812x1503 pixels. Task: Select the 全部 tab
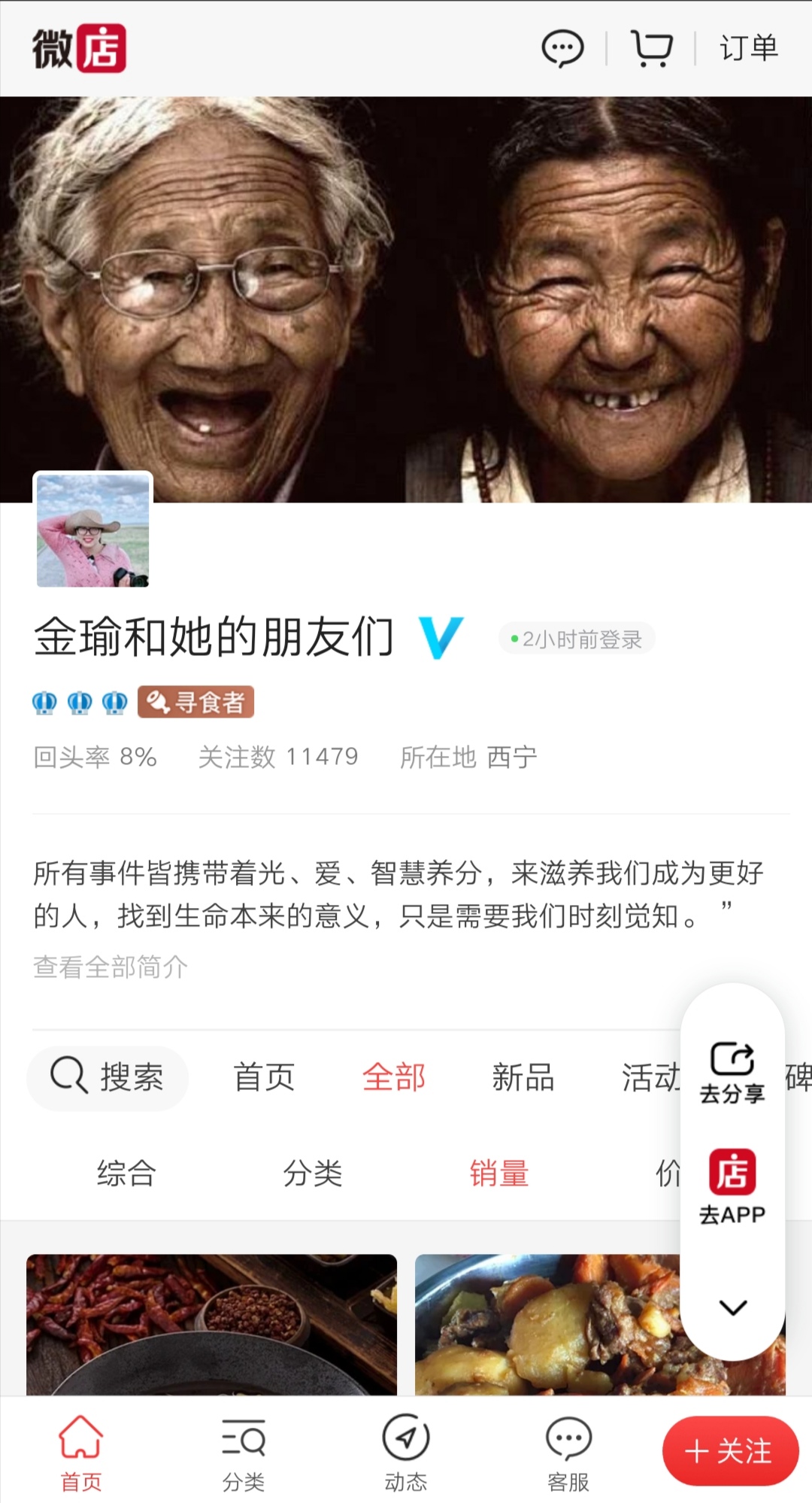pyautogui.click(x=395, y=1078)
